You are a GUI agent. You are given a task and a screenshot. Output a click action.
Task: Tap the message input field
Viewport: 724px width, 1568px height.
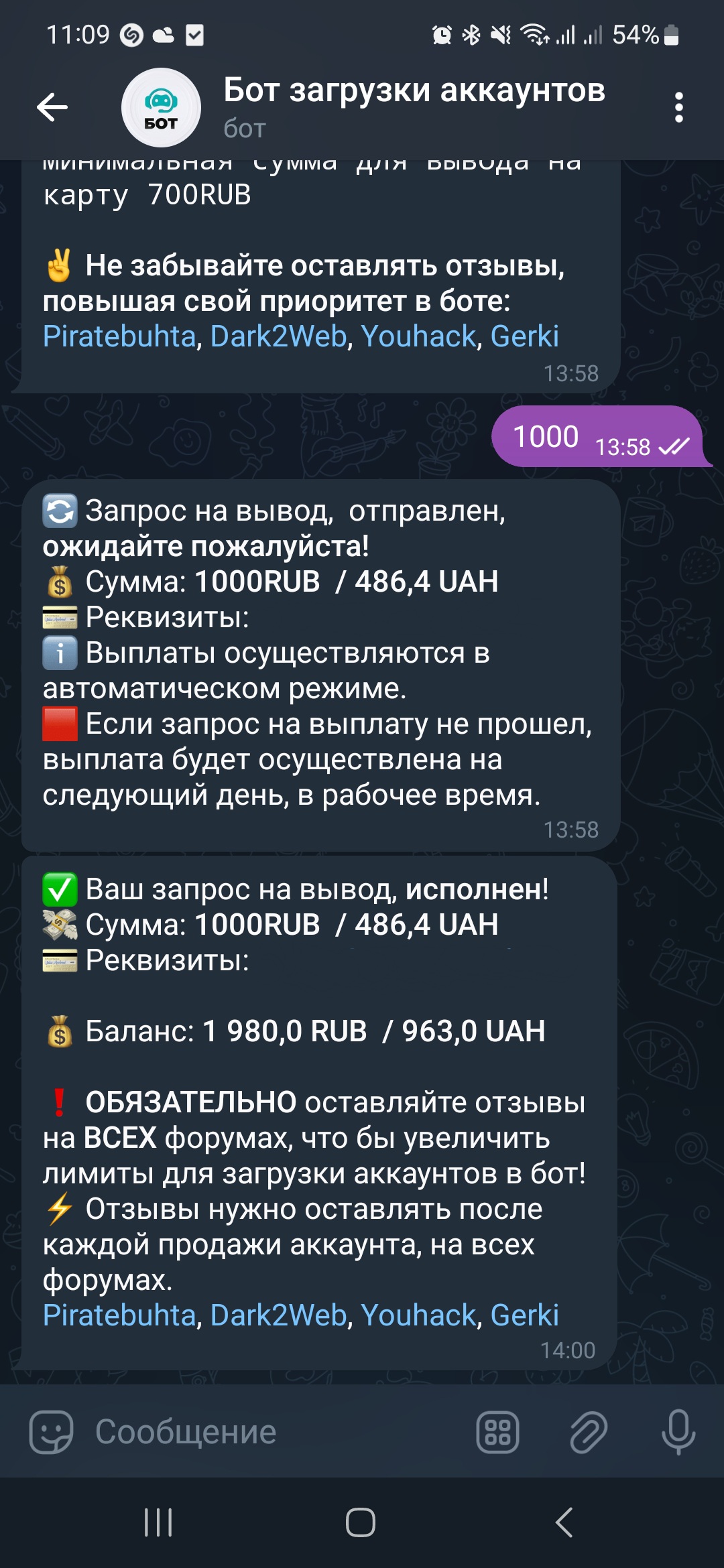[268, 1432]
